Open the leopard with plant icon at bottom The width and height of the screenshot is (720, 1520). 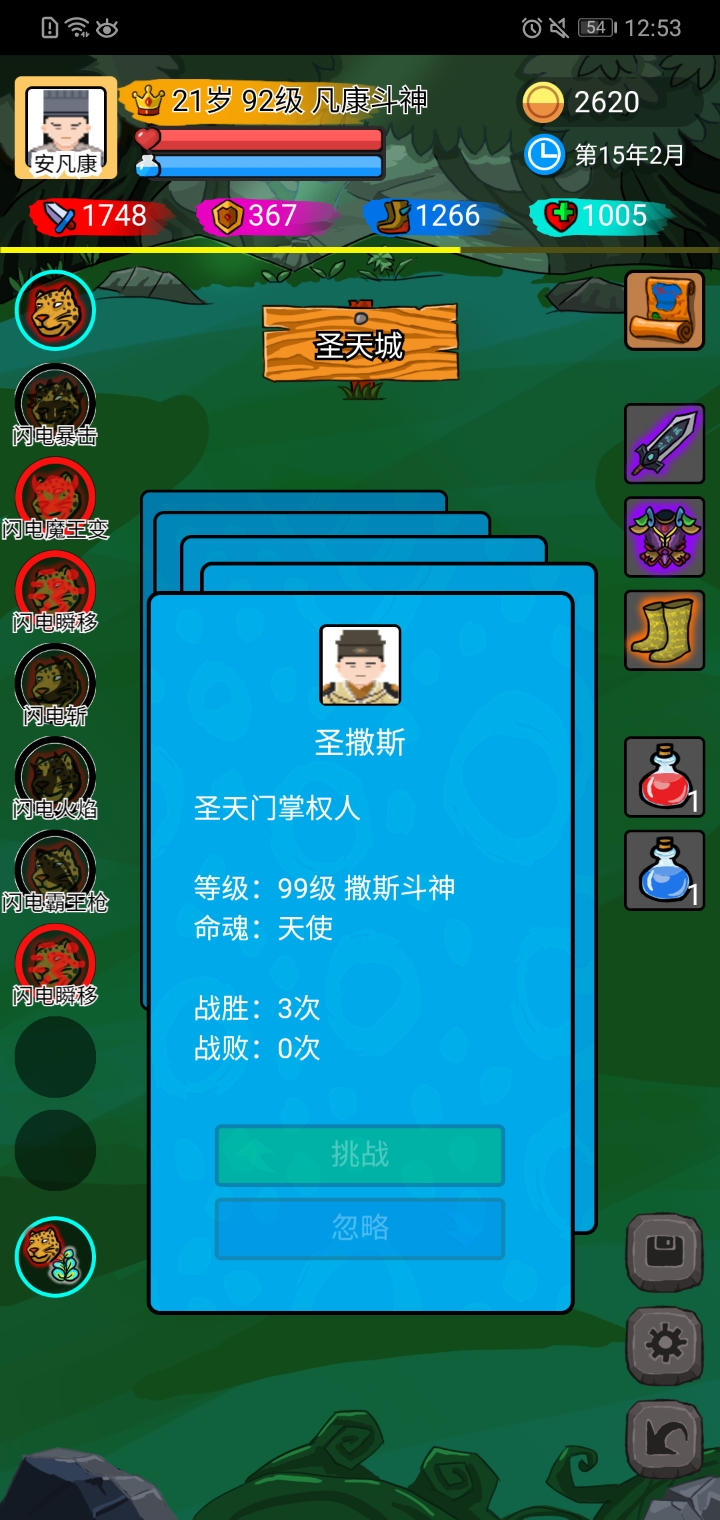point(55,1257)
